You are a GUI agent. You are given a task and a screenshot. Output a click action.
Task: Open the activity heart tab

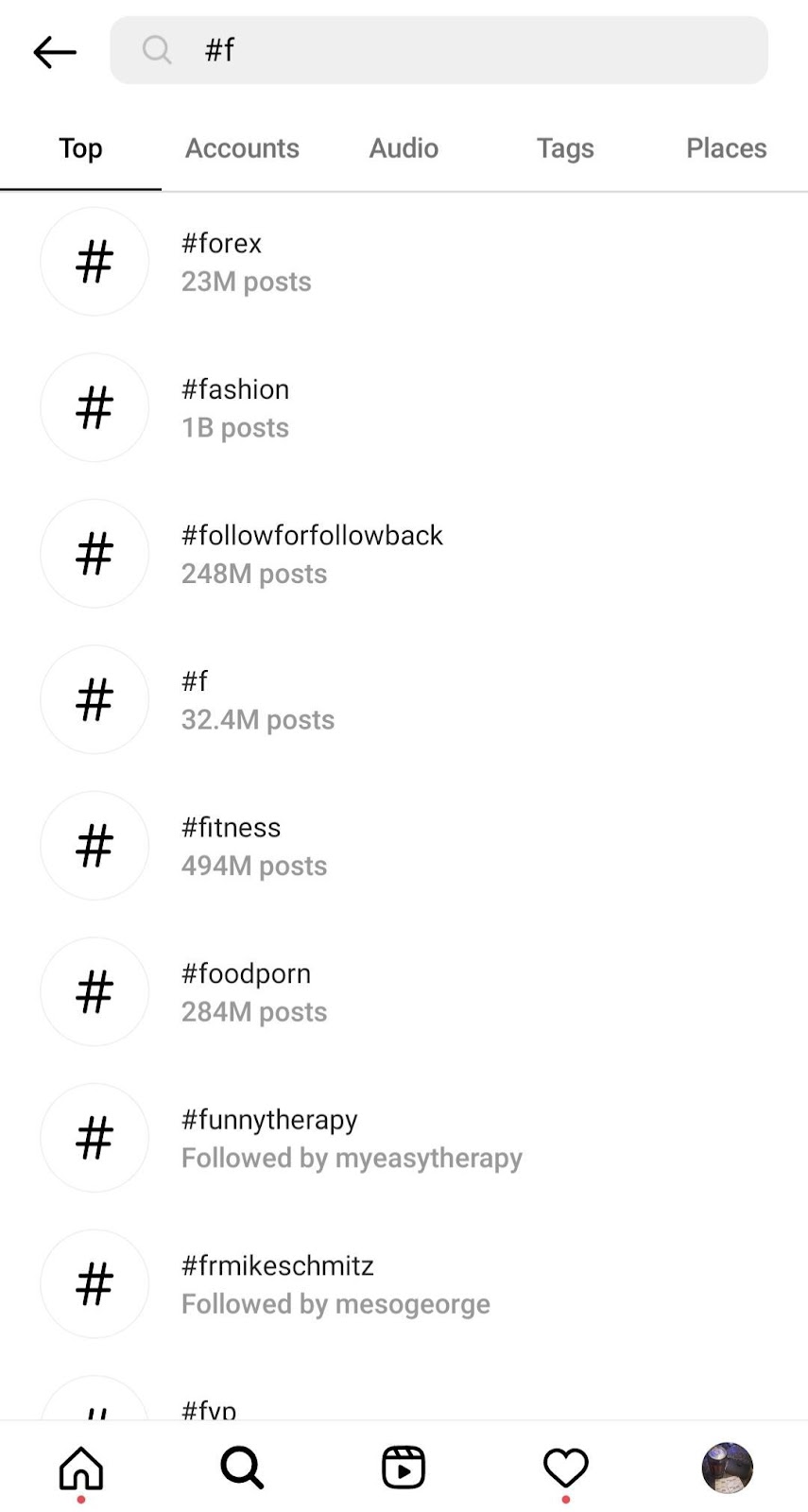coord(565,1468)
